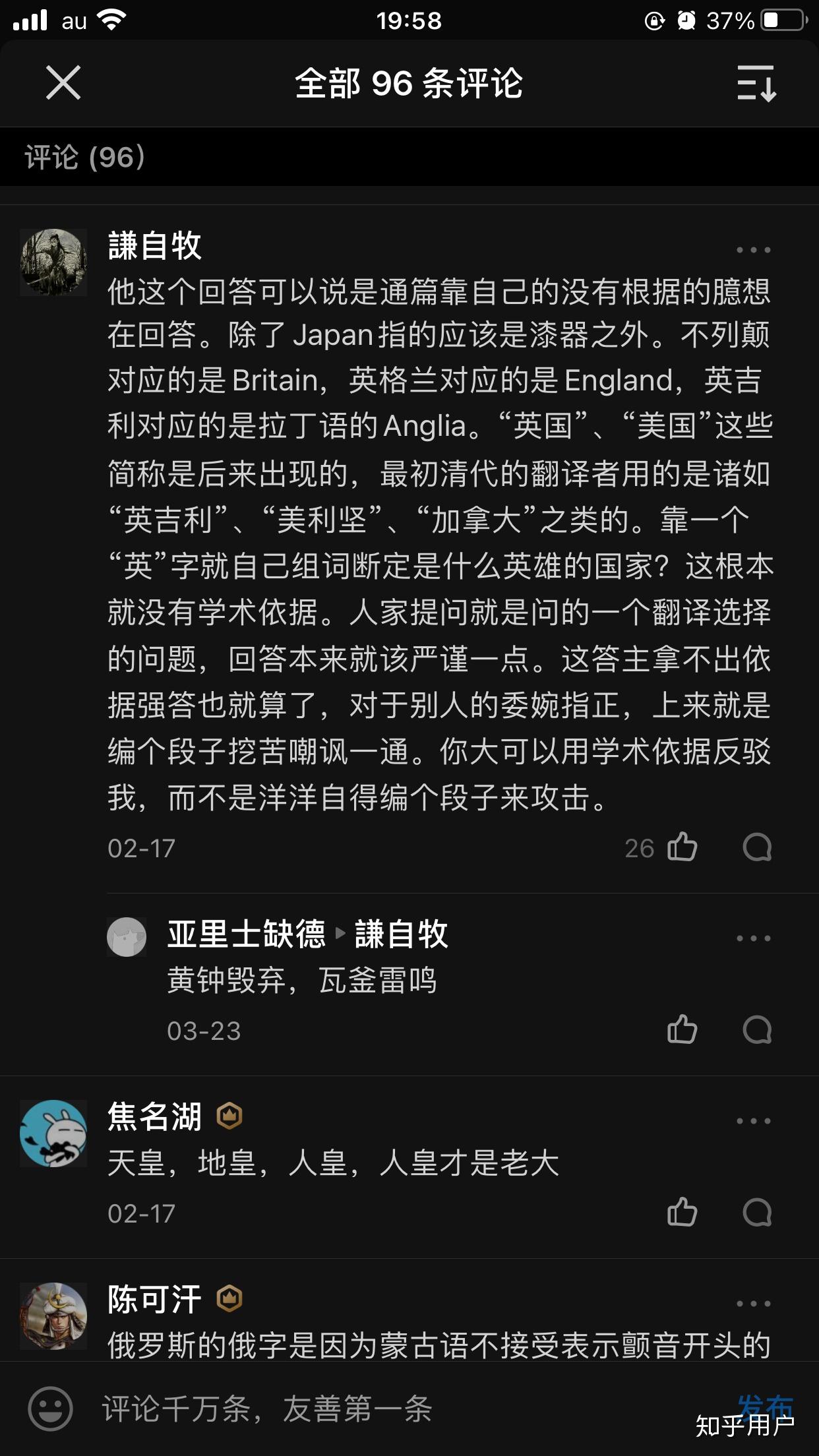This screenshot has width=819, height=1456.
Task: Like 謙自牧's comment
Action: pos(682,847)
